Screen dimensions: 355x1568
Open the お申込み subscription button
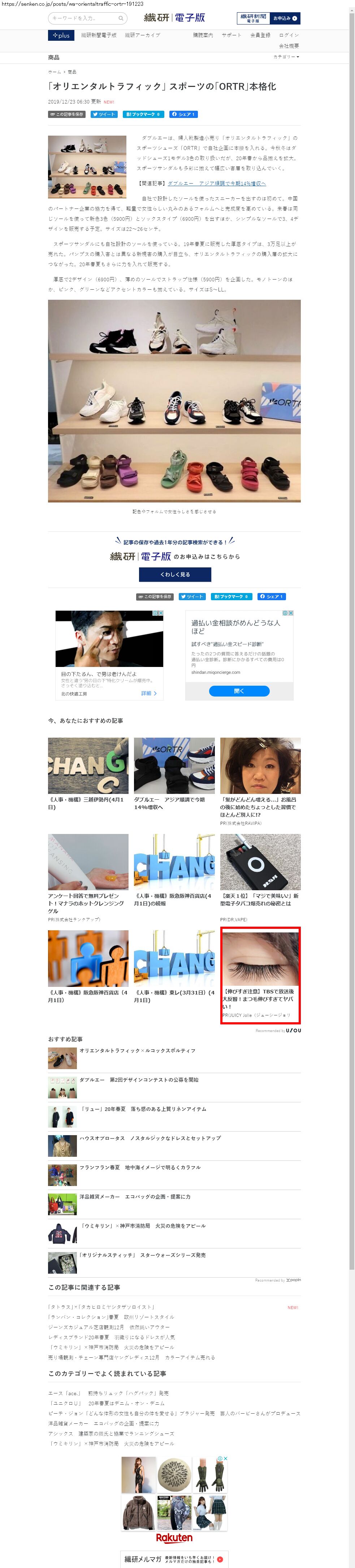(x=285, y=18)
